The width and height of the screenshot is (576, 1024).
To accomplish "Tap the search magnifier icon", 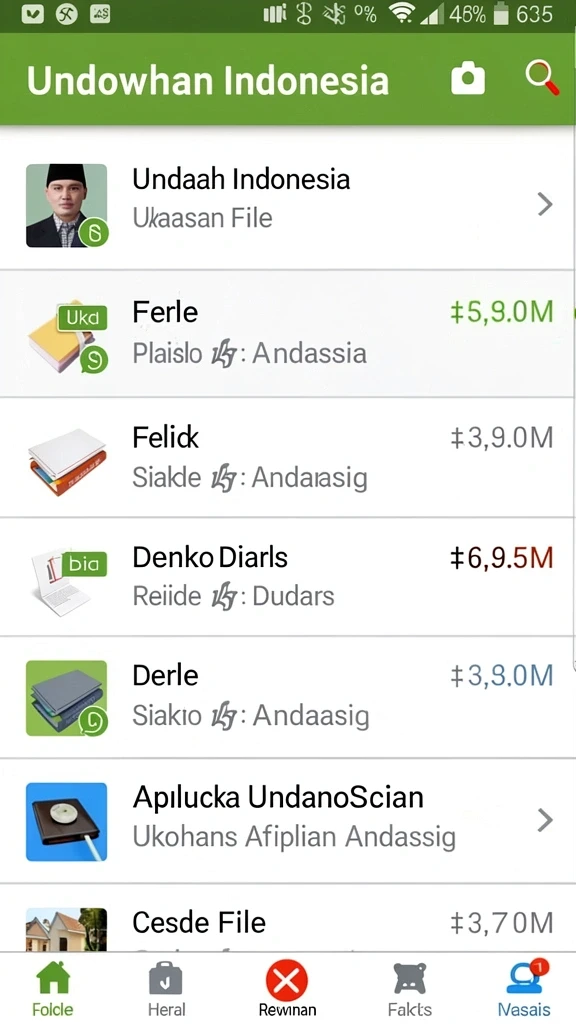I will click(x=542, y=78).
